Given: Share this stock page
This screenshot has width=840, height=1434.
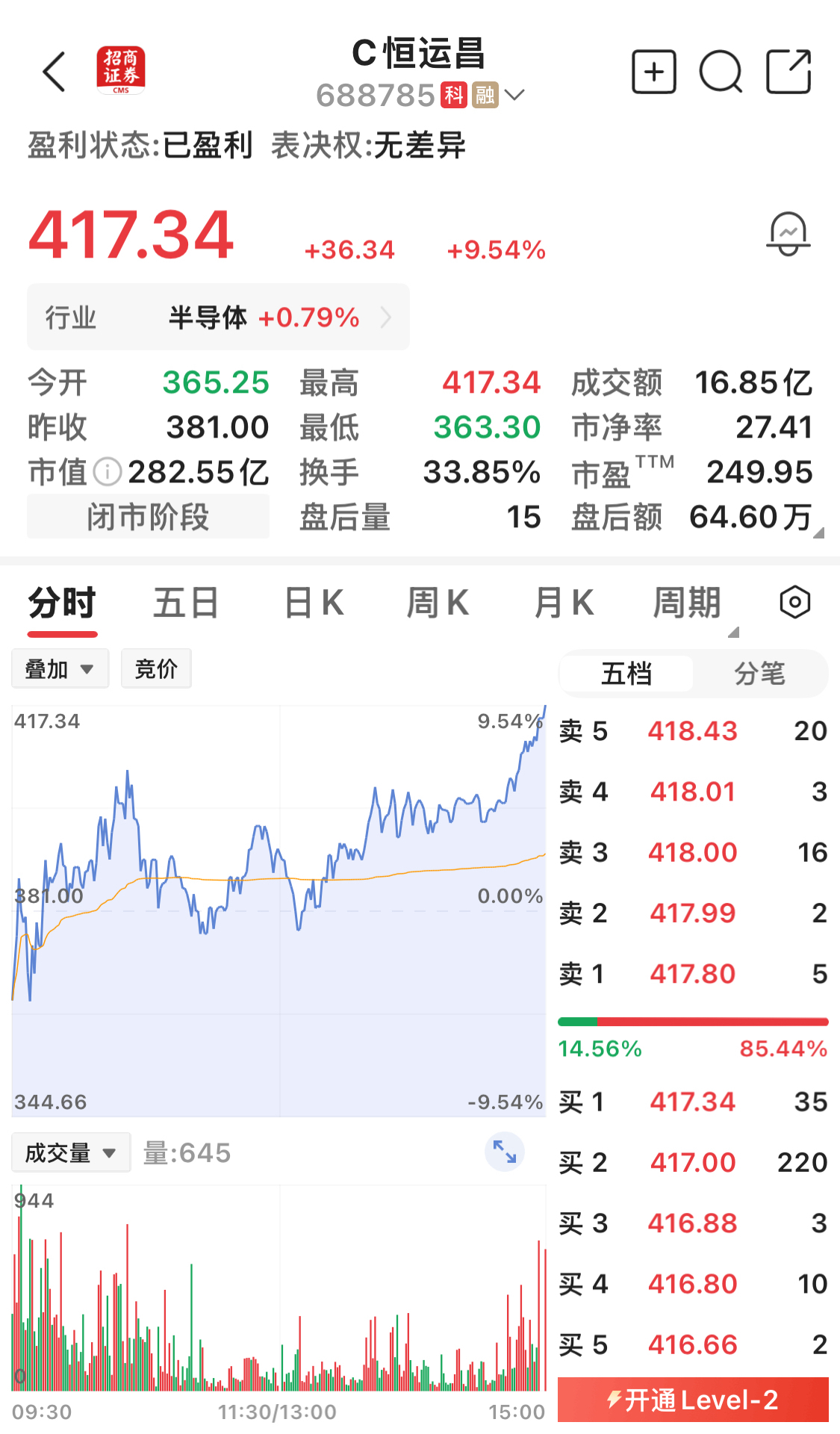Looking at the screenshot, I should pyautogui.click(x=788, y=72).
